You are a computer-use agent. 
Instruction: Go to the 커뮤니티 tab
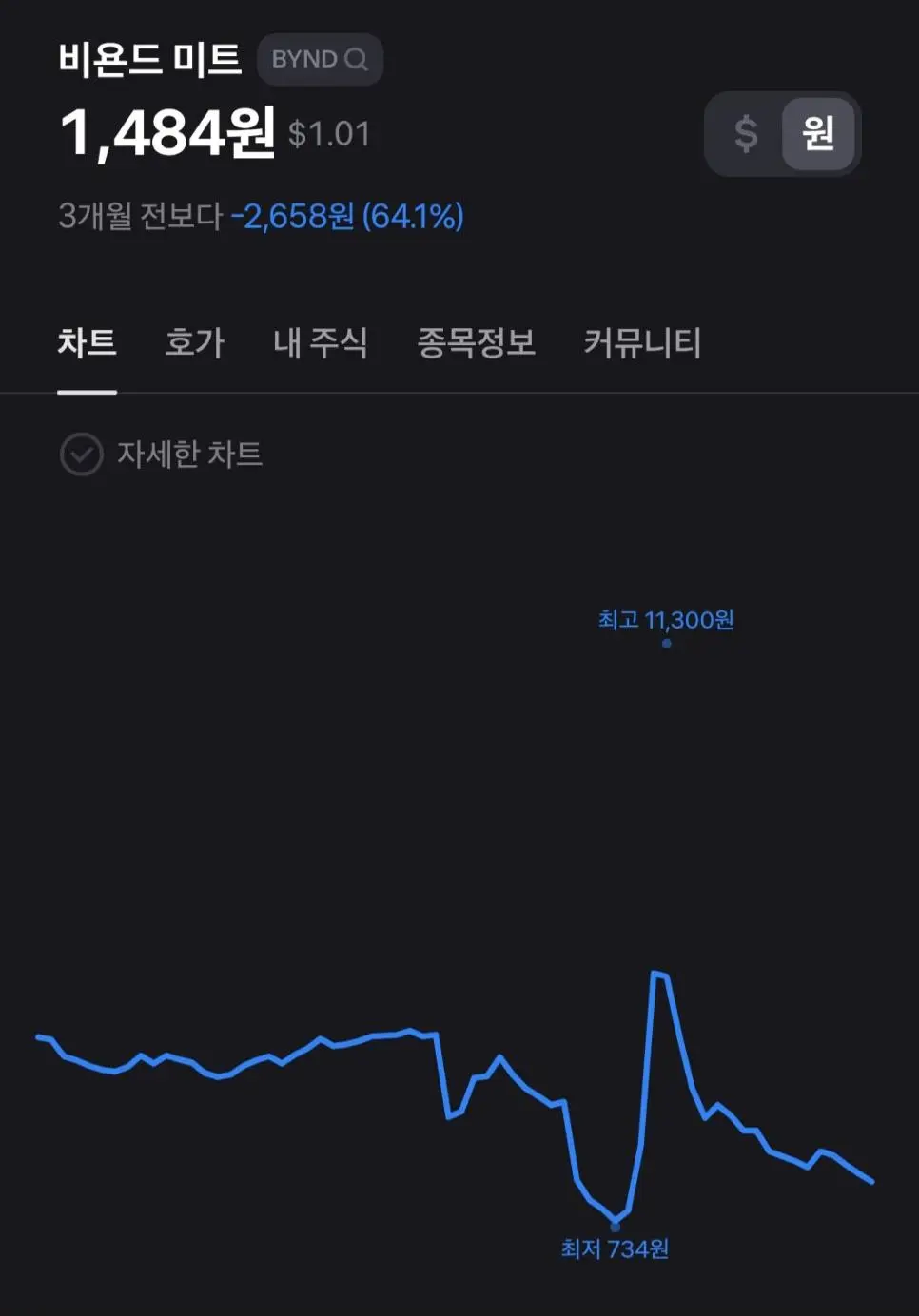642,343
